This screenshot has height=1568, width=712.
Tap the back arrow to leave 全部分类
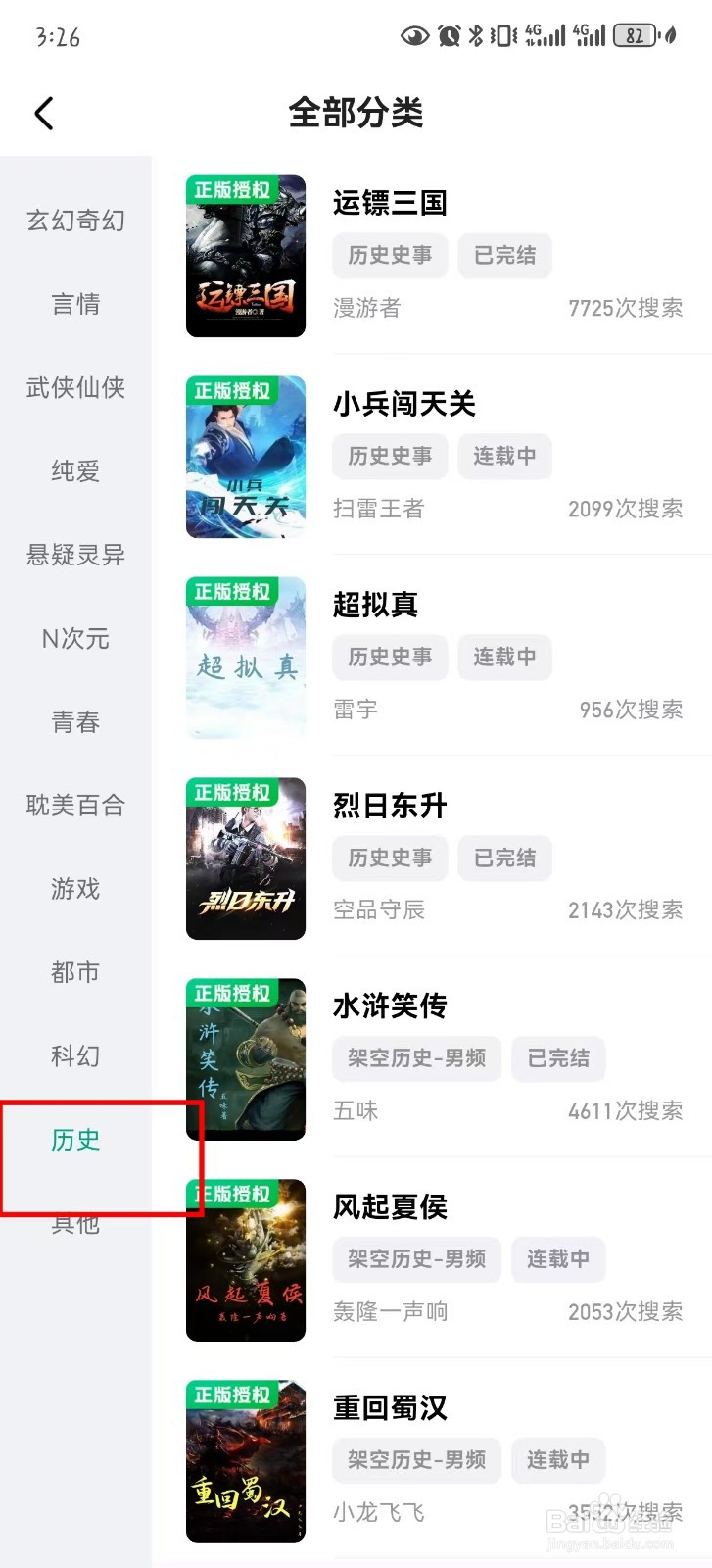[43, 113]
